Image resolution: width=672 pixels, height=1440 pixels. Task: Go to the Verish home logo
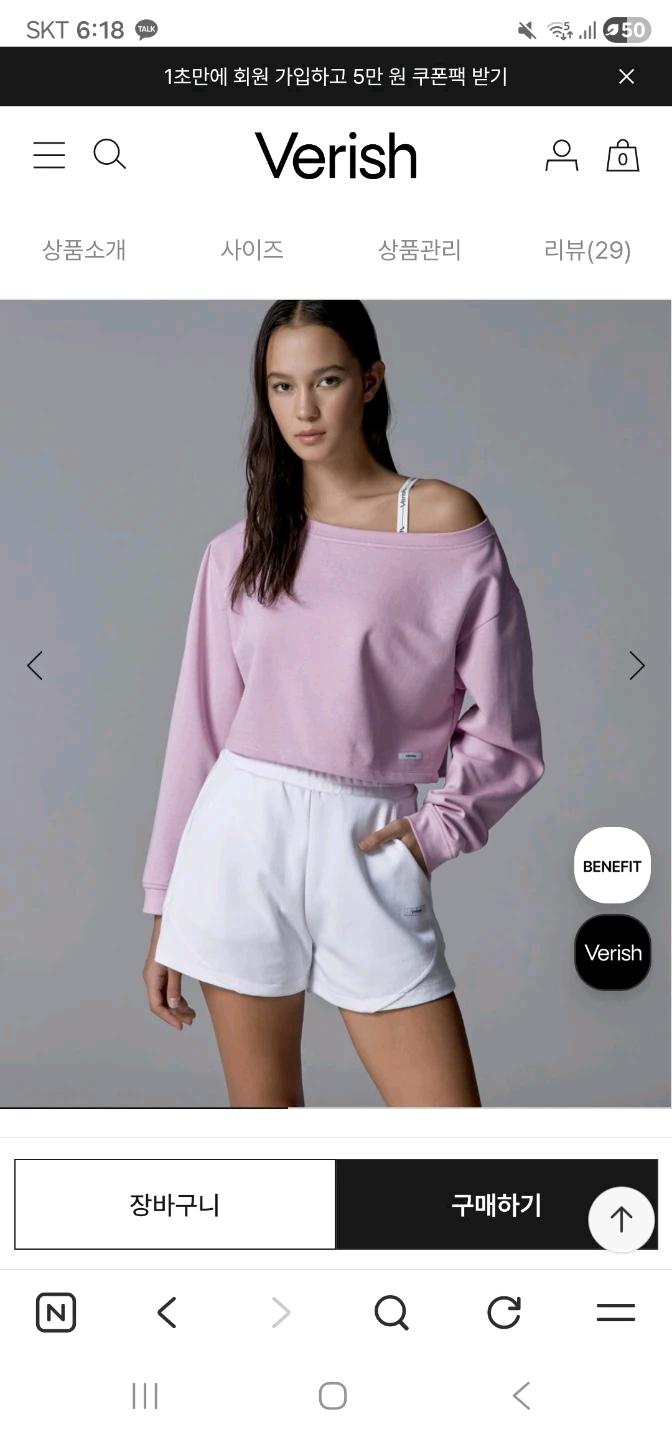pos(336,156)
